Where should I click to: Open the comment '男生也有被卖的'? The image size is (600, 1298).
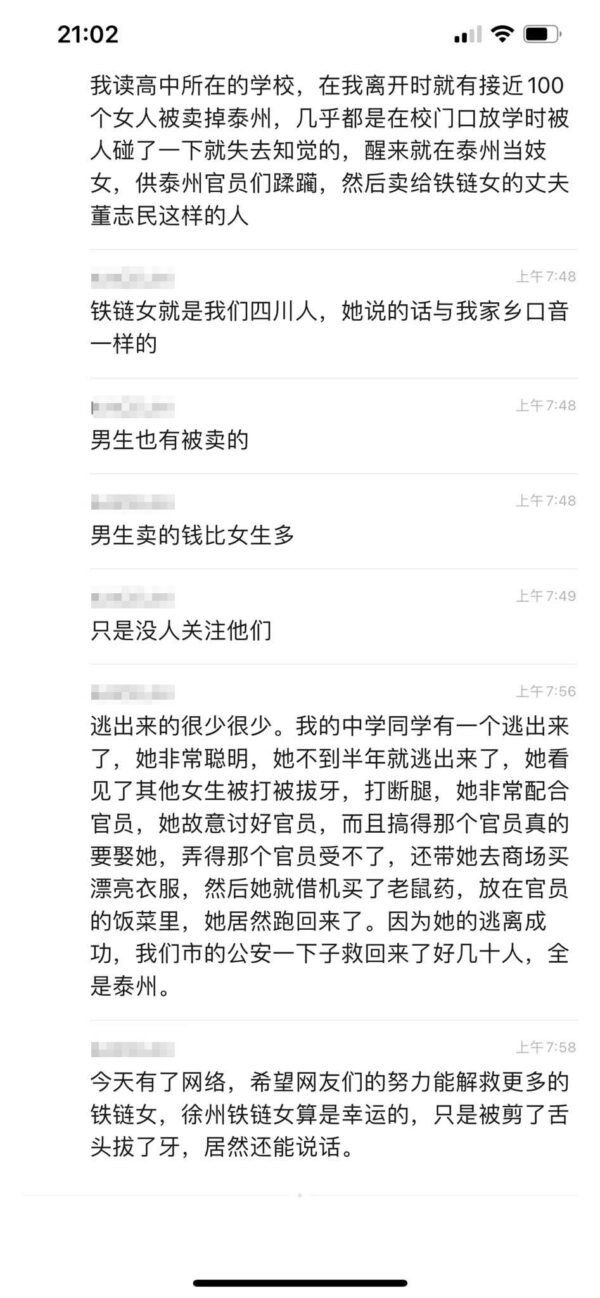pos(168,439)
